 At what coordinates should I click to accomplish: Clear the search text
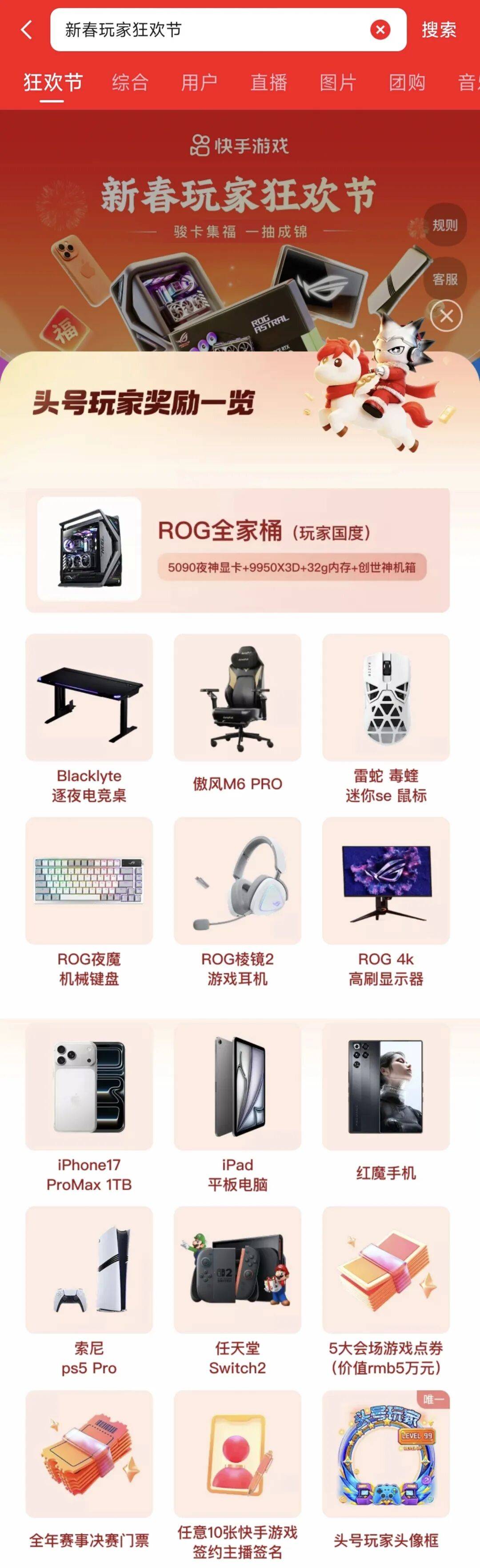coord(380,29)
